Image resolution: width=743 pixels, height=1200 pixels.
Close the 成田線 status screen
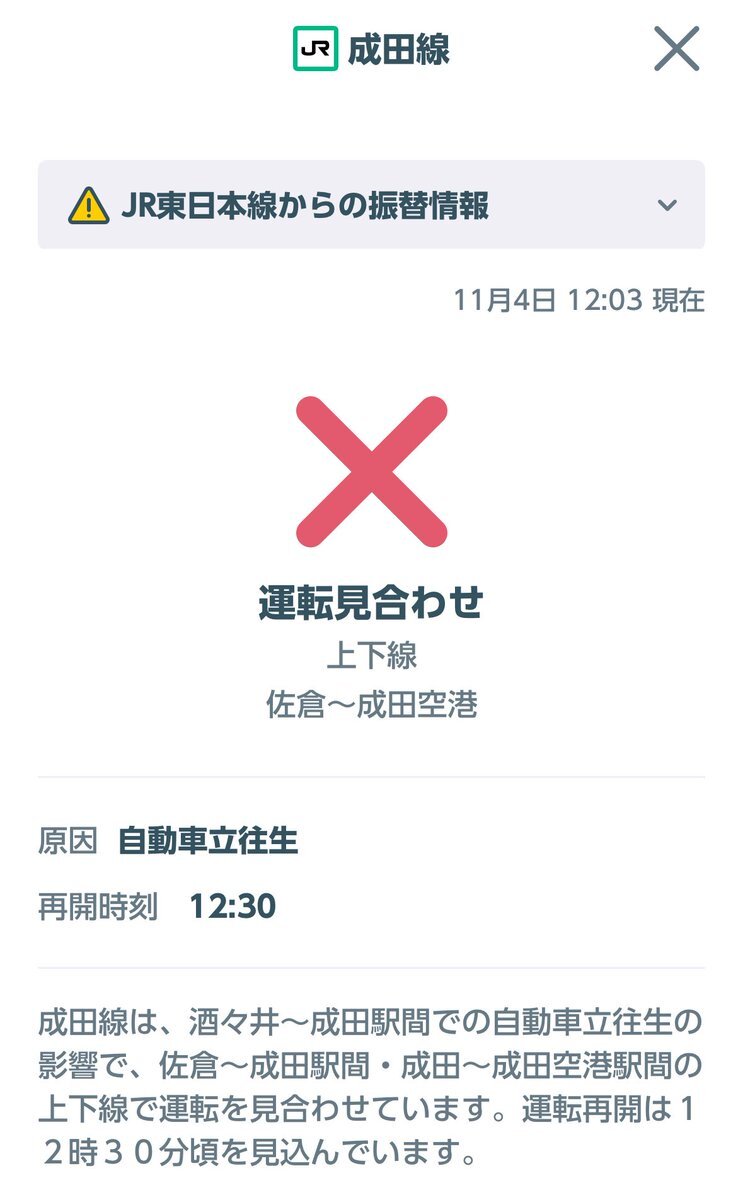pos(676,49)
